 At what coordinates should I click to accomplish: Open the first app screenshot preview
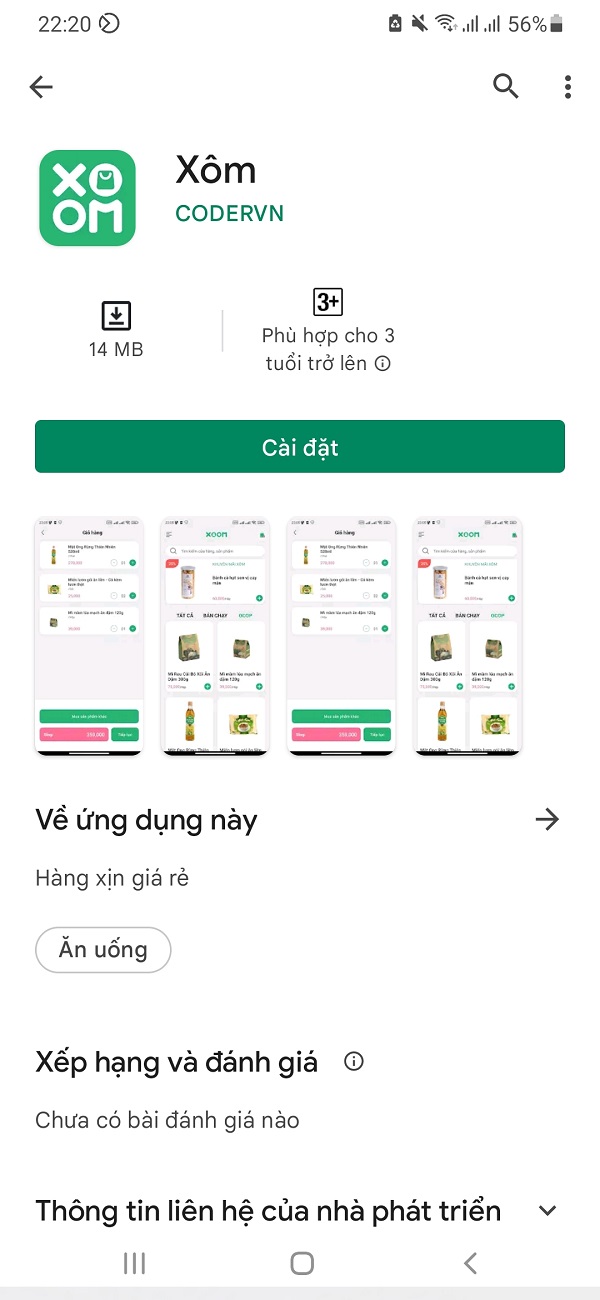(x=89, y=636)
